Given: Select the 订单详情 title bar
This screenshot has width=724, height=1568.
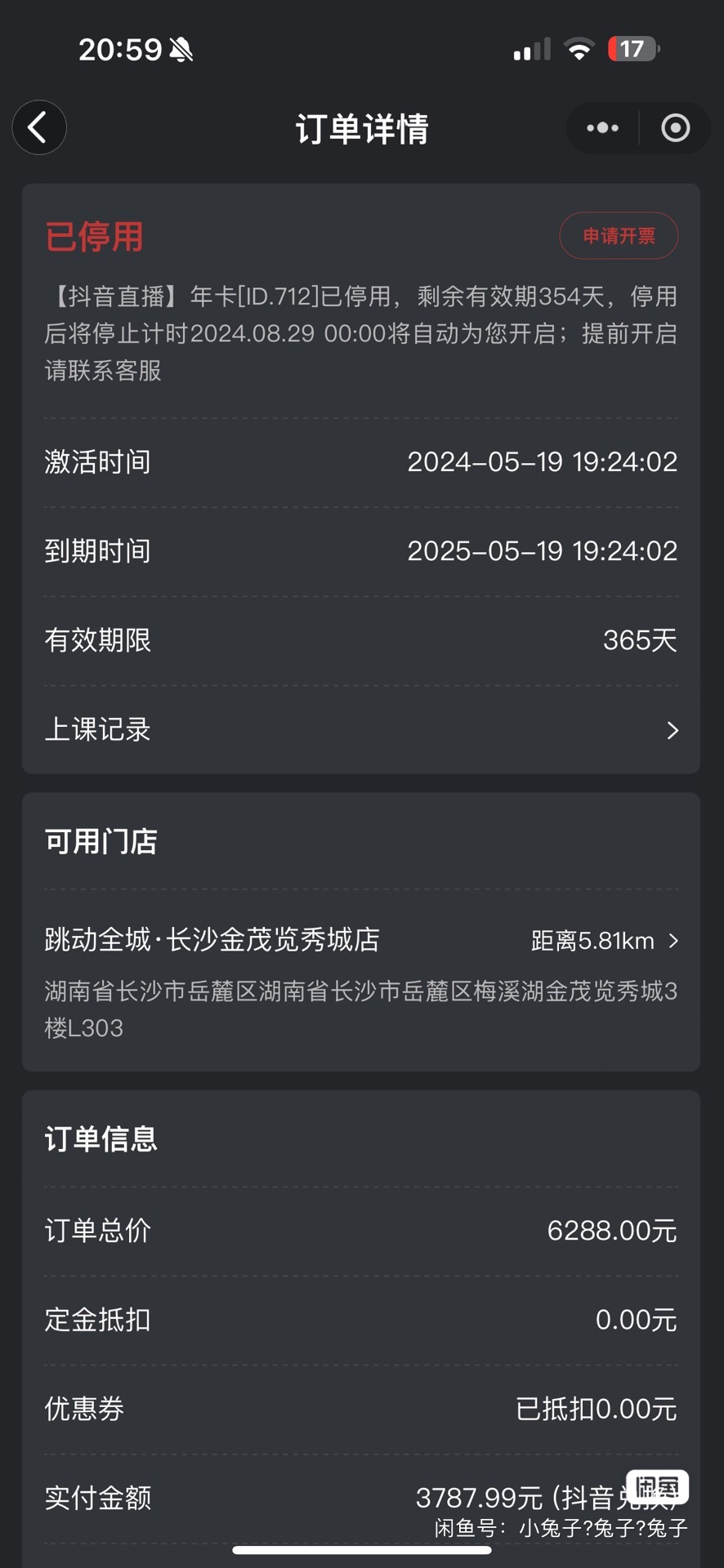Looking at the screenshot, I should pos(362,128).
